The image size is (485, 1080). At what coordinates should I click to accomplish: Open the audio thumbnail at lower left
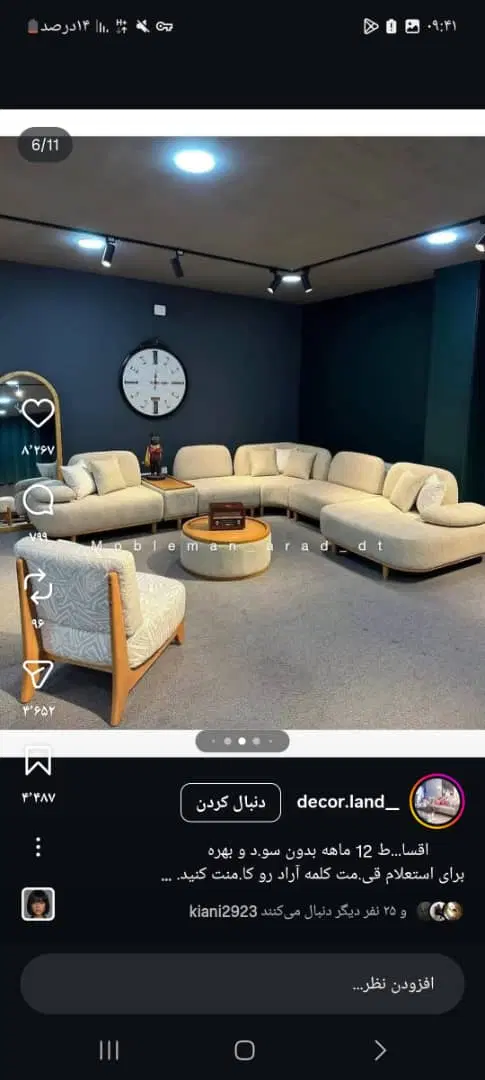tap(38, 904)
